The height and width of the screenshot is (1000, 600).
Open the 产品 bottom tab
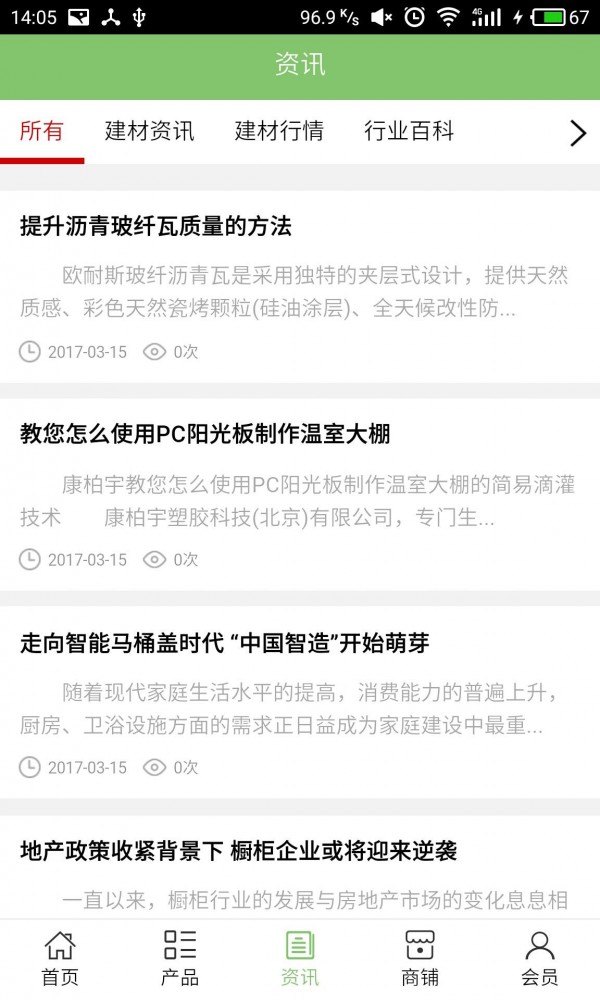click(x=180, y=958)
